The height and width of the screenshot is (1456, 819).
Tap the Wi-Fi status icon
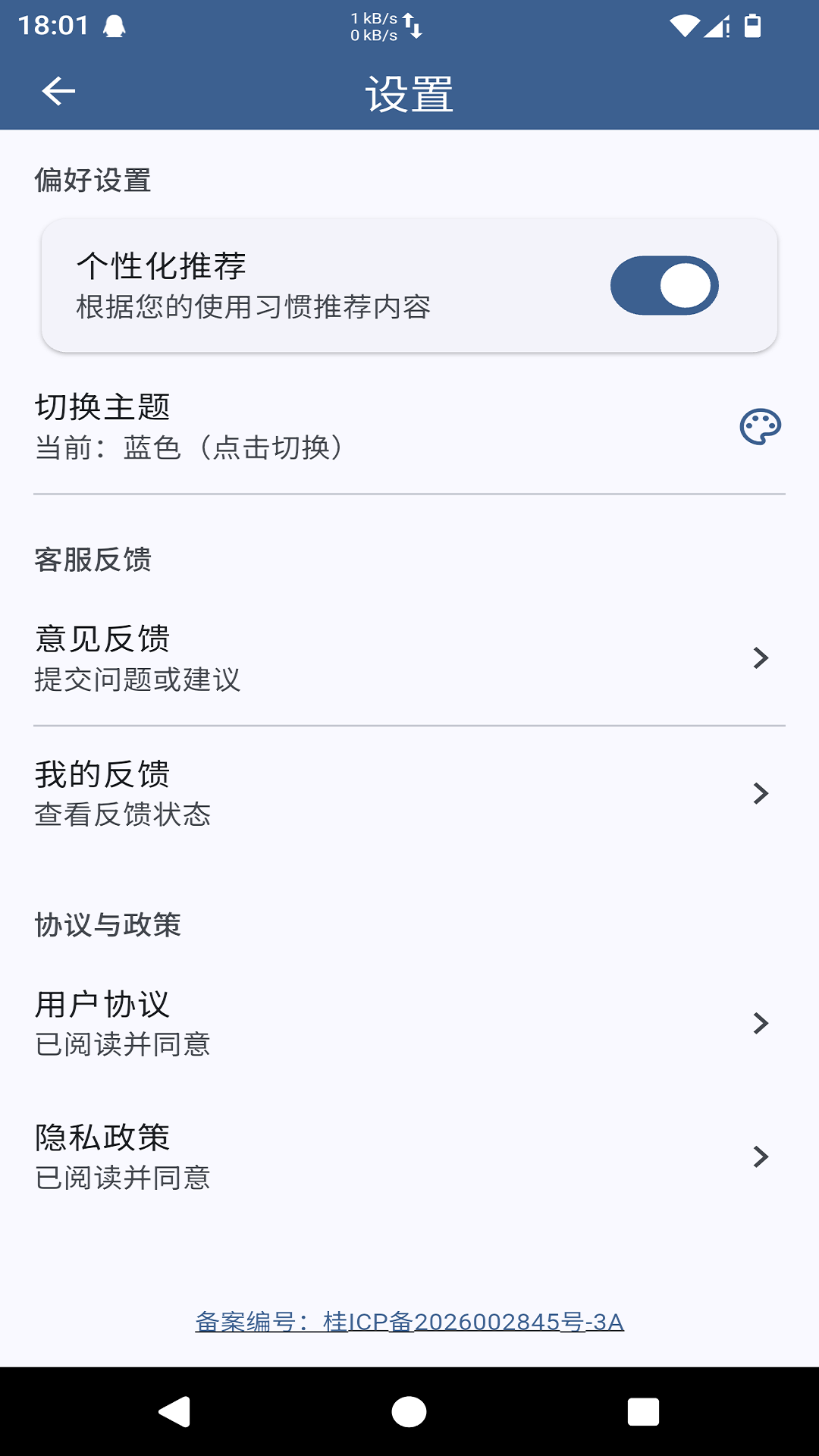click(685, 24)
